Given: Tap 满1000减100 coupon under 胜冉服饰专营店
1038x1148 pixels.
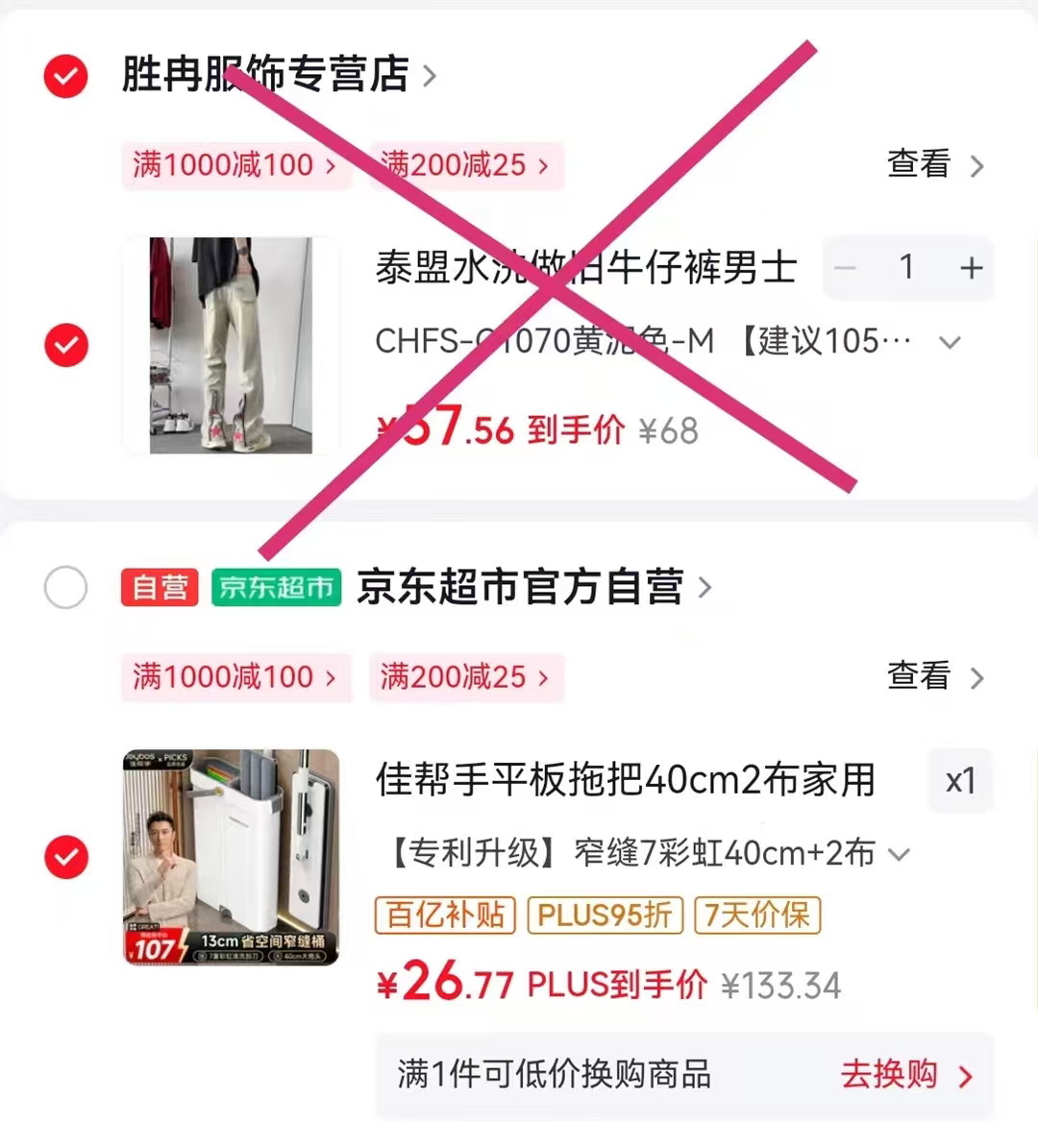Looking at the screenshot, I should tap(234, 165).
